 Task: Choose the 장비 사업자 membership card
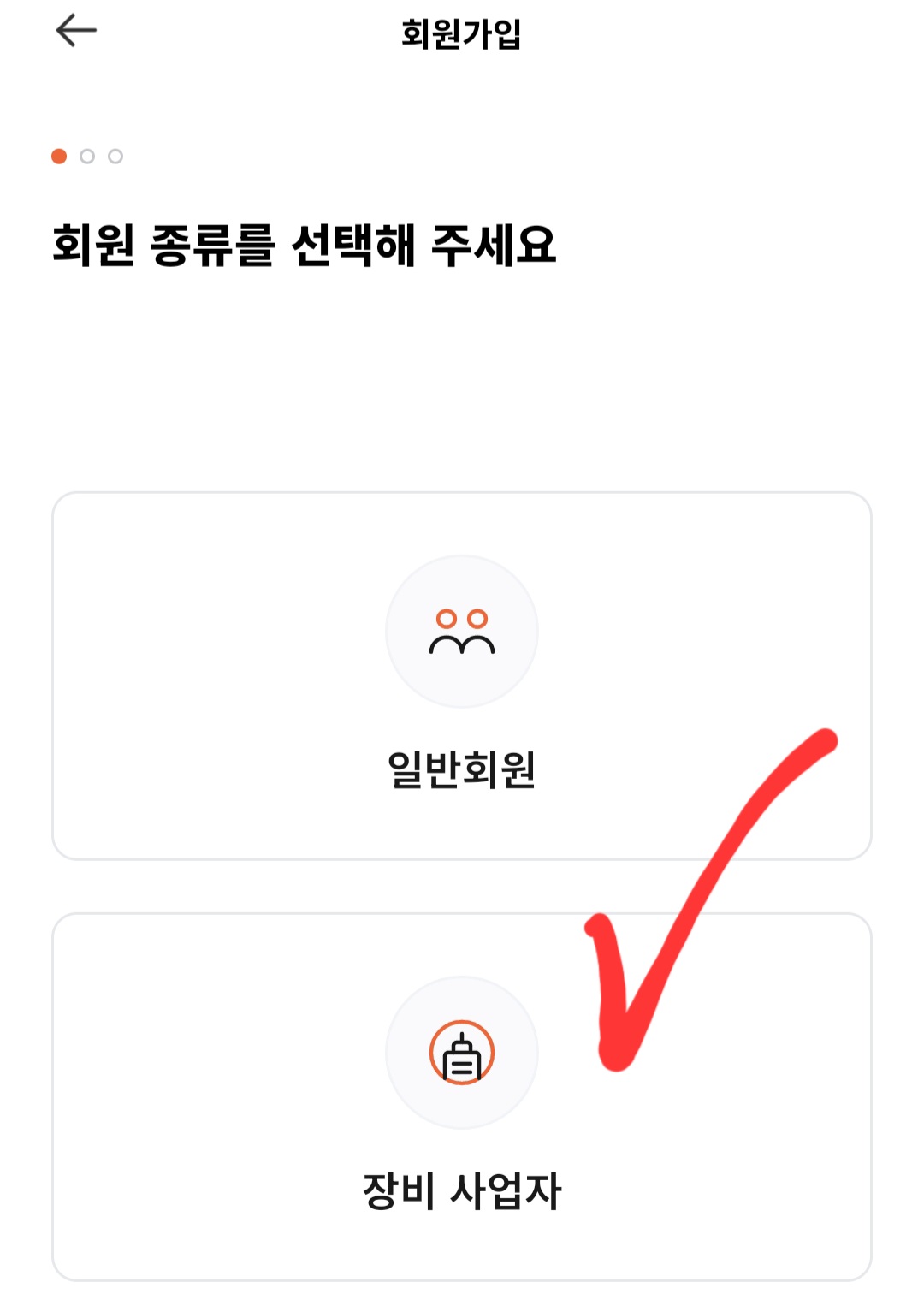tap(461, 1096)
